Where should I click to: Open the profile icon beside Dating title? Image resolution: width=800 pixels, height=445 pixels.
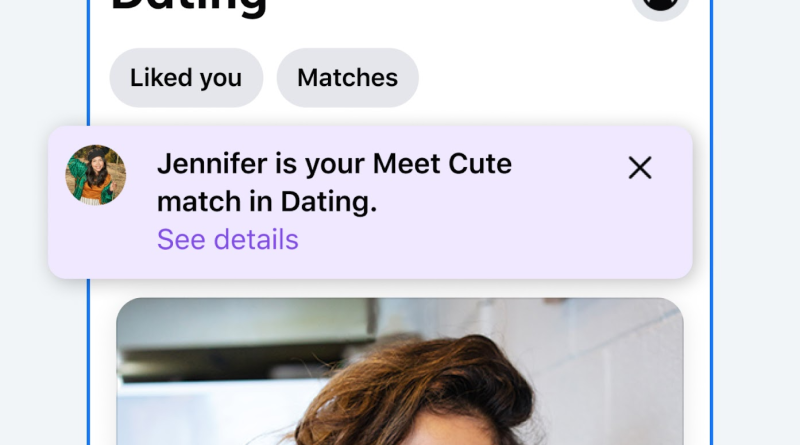click(x=660, y=6)
